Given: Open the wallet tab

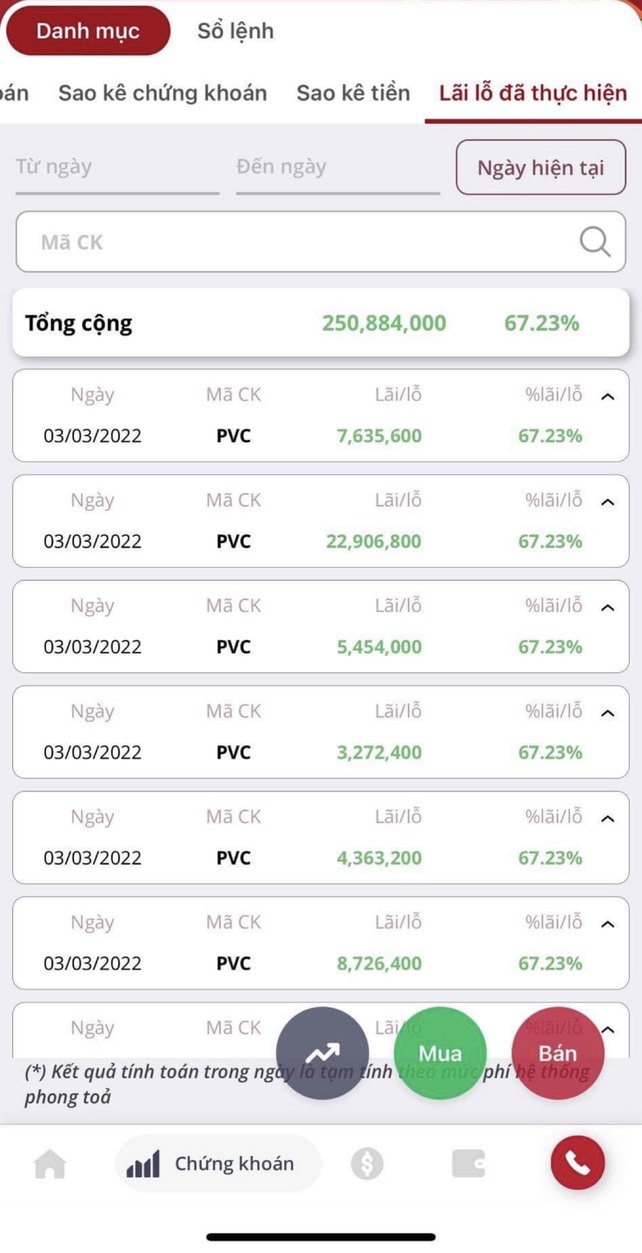Looking at the screenshot, I should tap(468, 1164).
